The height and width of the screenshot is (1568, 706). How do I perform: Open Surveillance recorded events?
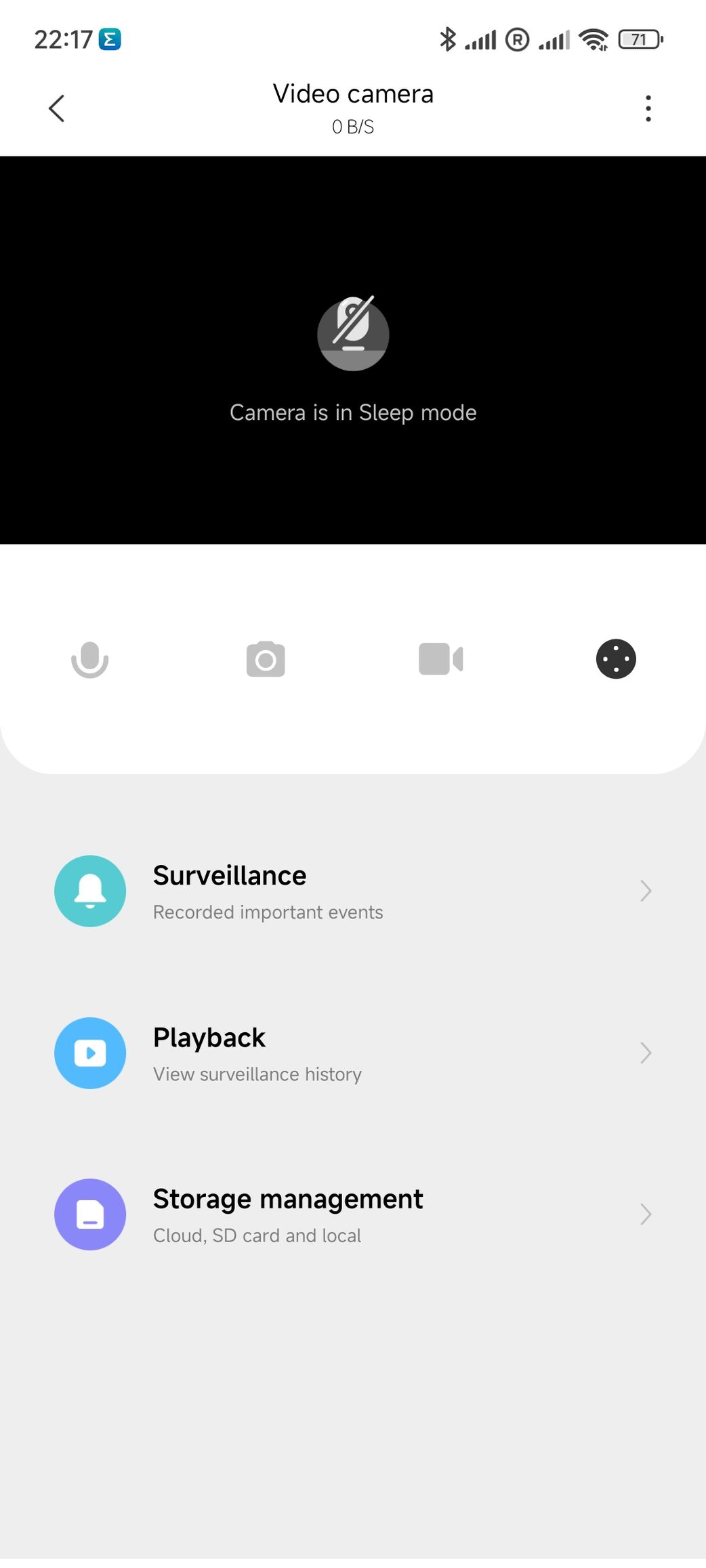353,891
